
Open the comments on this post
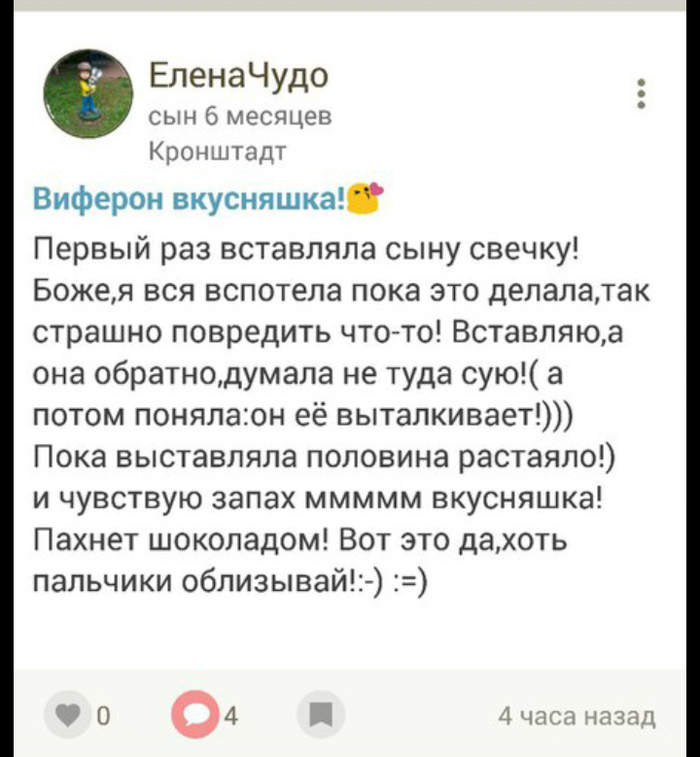coord(194,714)
